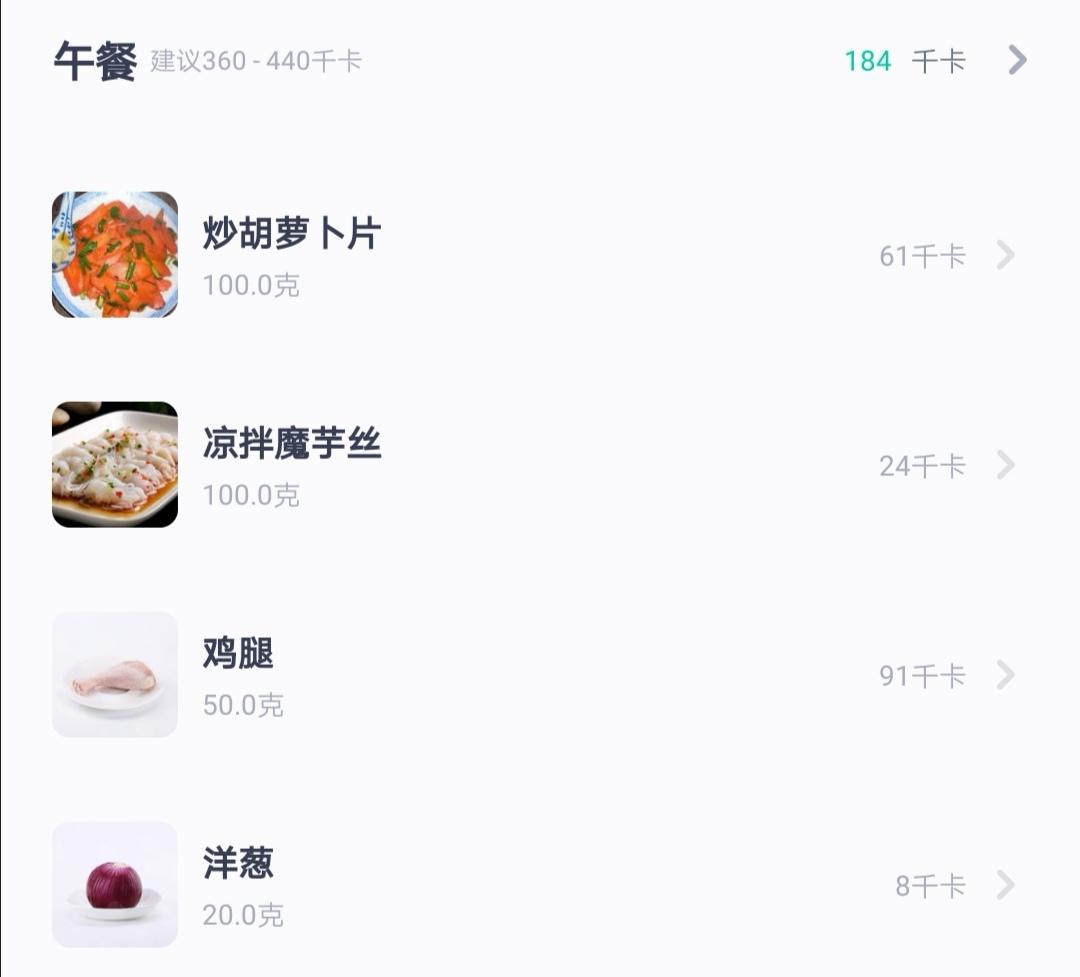Select the 鸡腿 food entry
The width and height of the screenshot is (1080, 977).
239,655
